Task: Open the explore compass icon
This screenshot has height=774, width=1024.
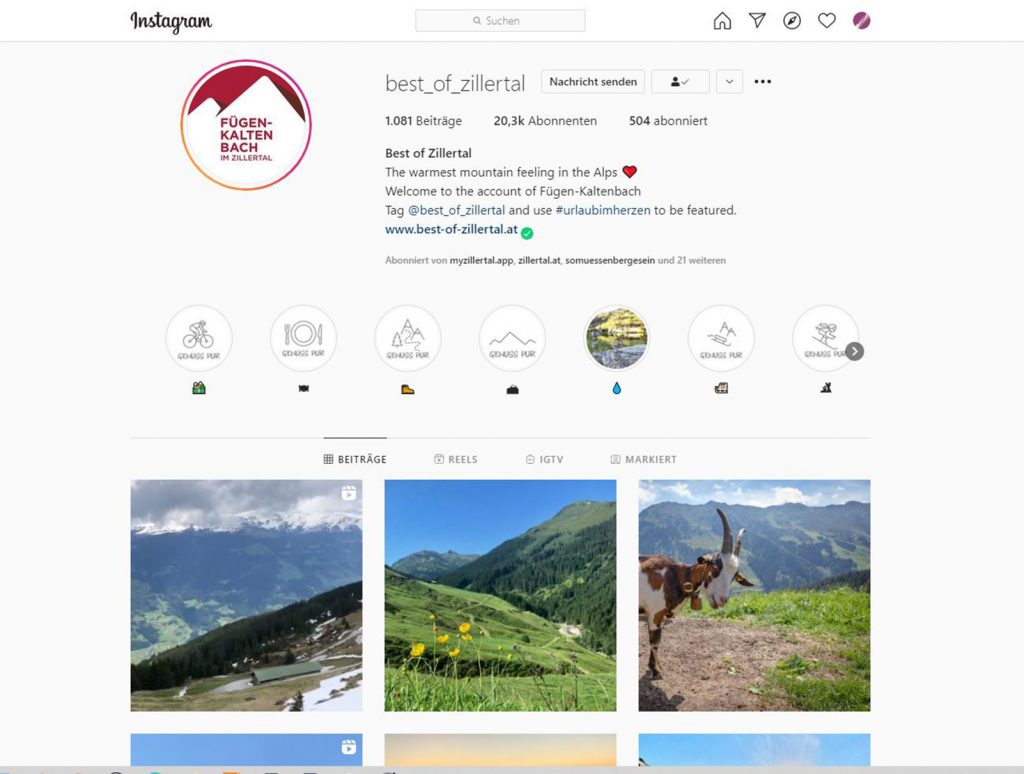Action: pos(792,21)
